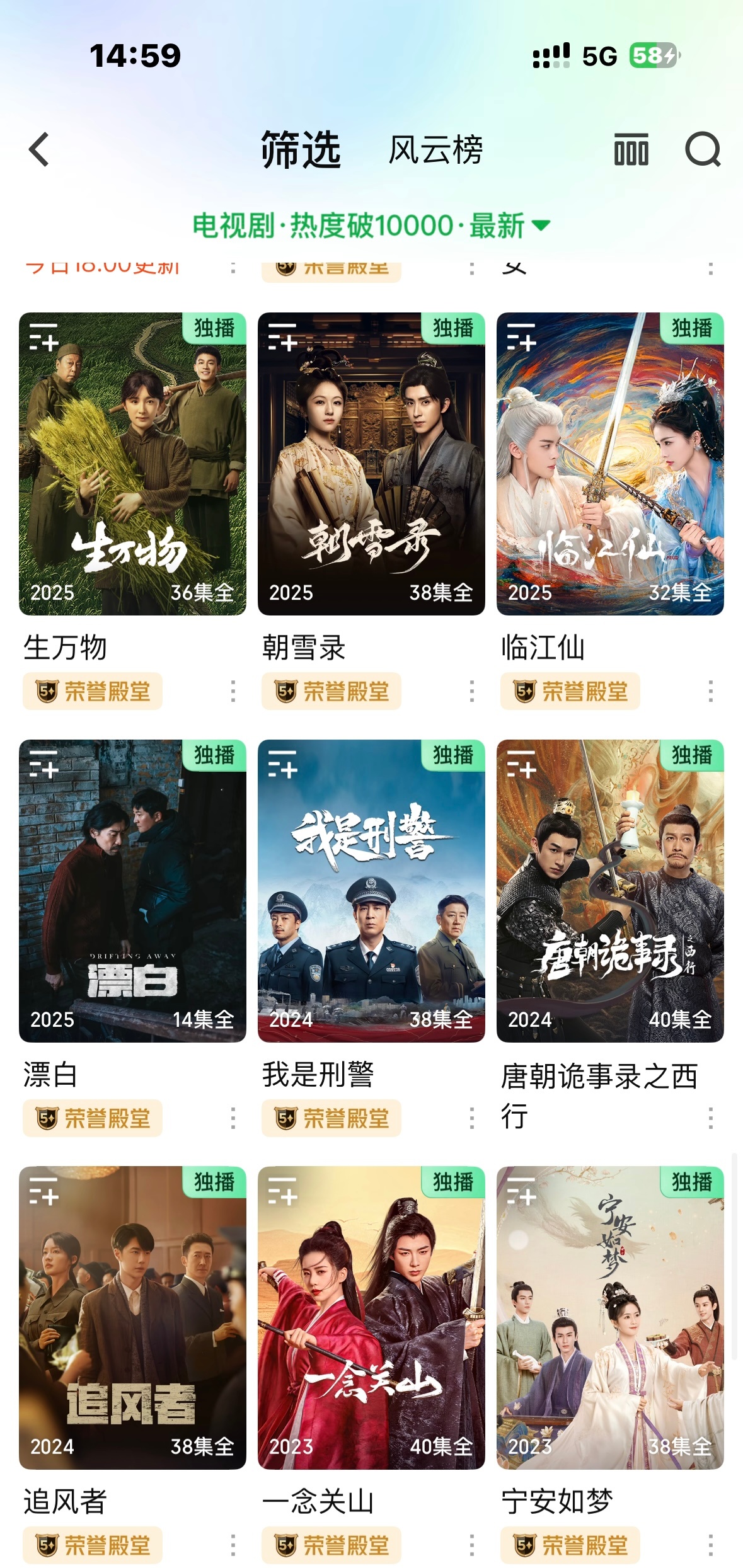Open the 朝雪录 drama poster
Screen dimensions: 743x1568
(371, 463)
